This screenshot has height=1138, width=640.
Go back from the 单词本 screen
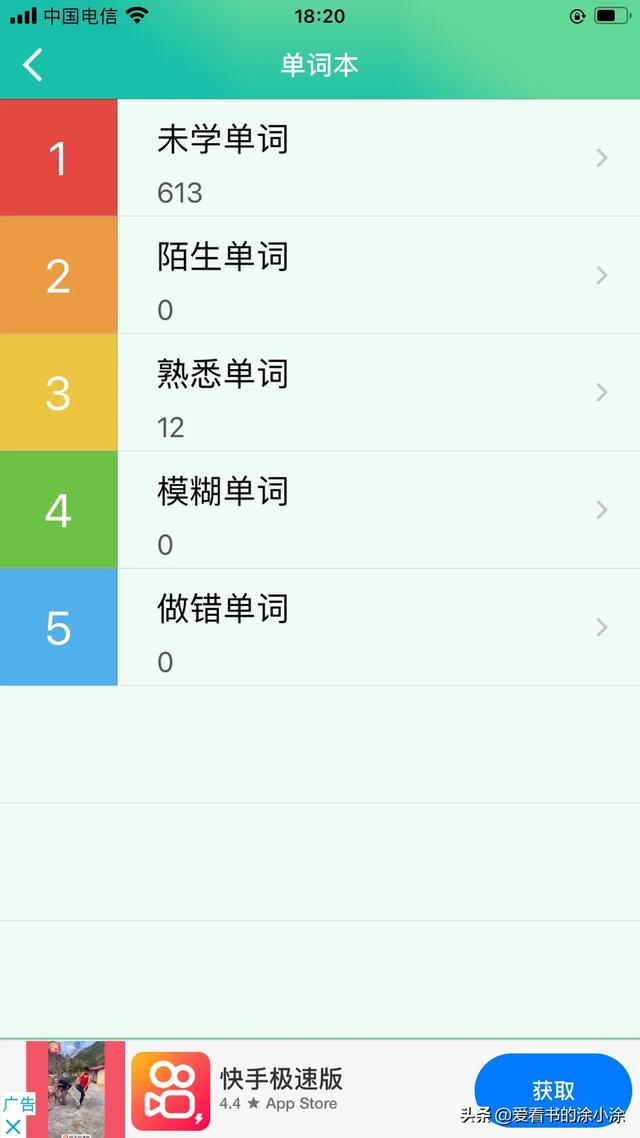[33, 66]
